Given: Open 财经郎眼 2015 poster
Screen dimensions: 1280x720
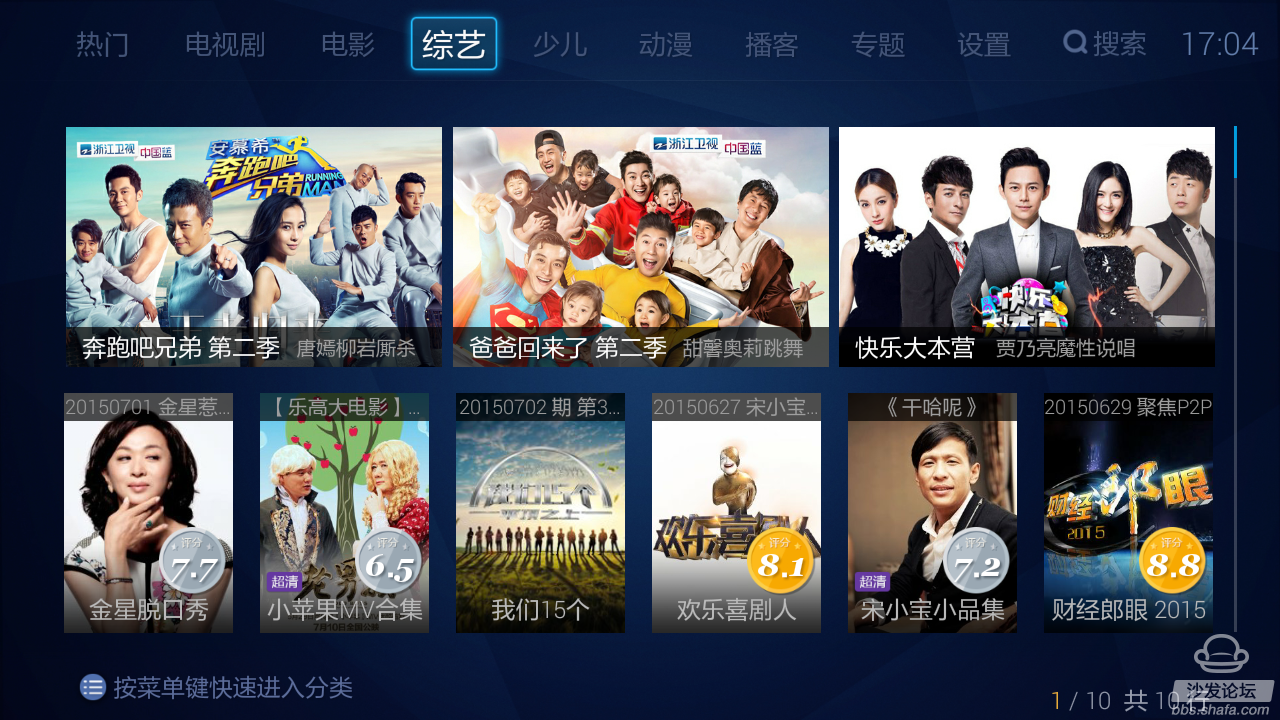Looking at the screenshot, I should click(1128, 513).
